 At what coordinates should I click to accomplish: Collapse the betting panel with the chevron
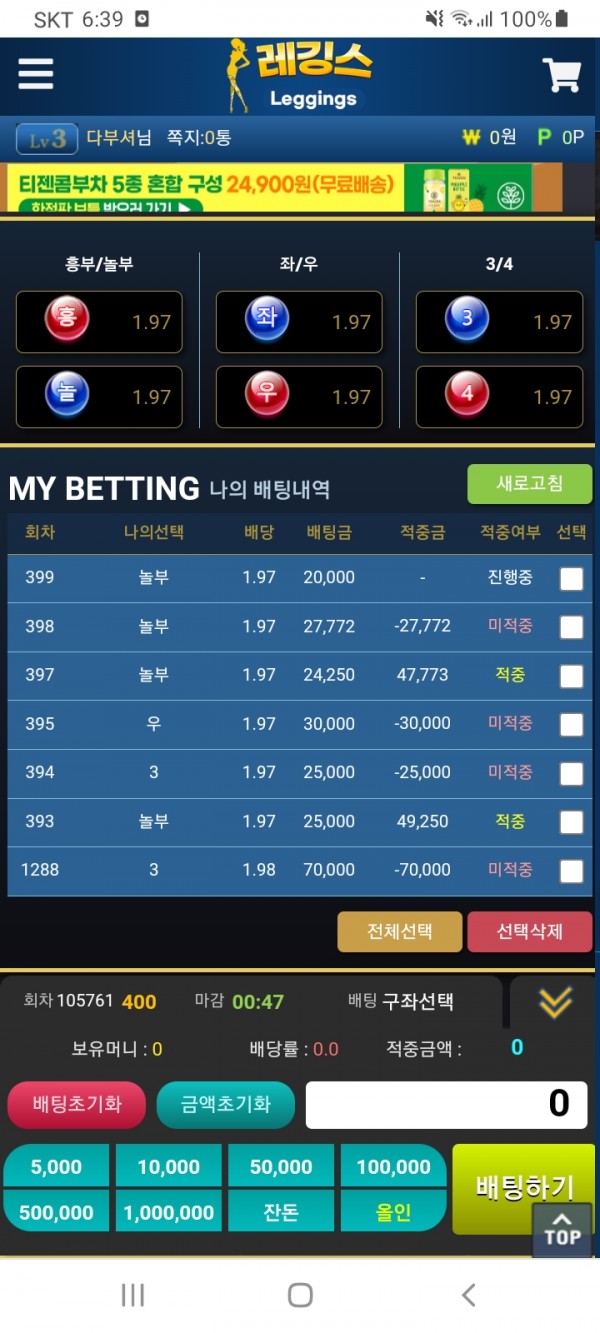point(555,1001)
